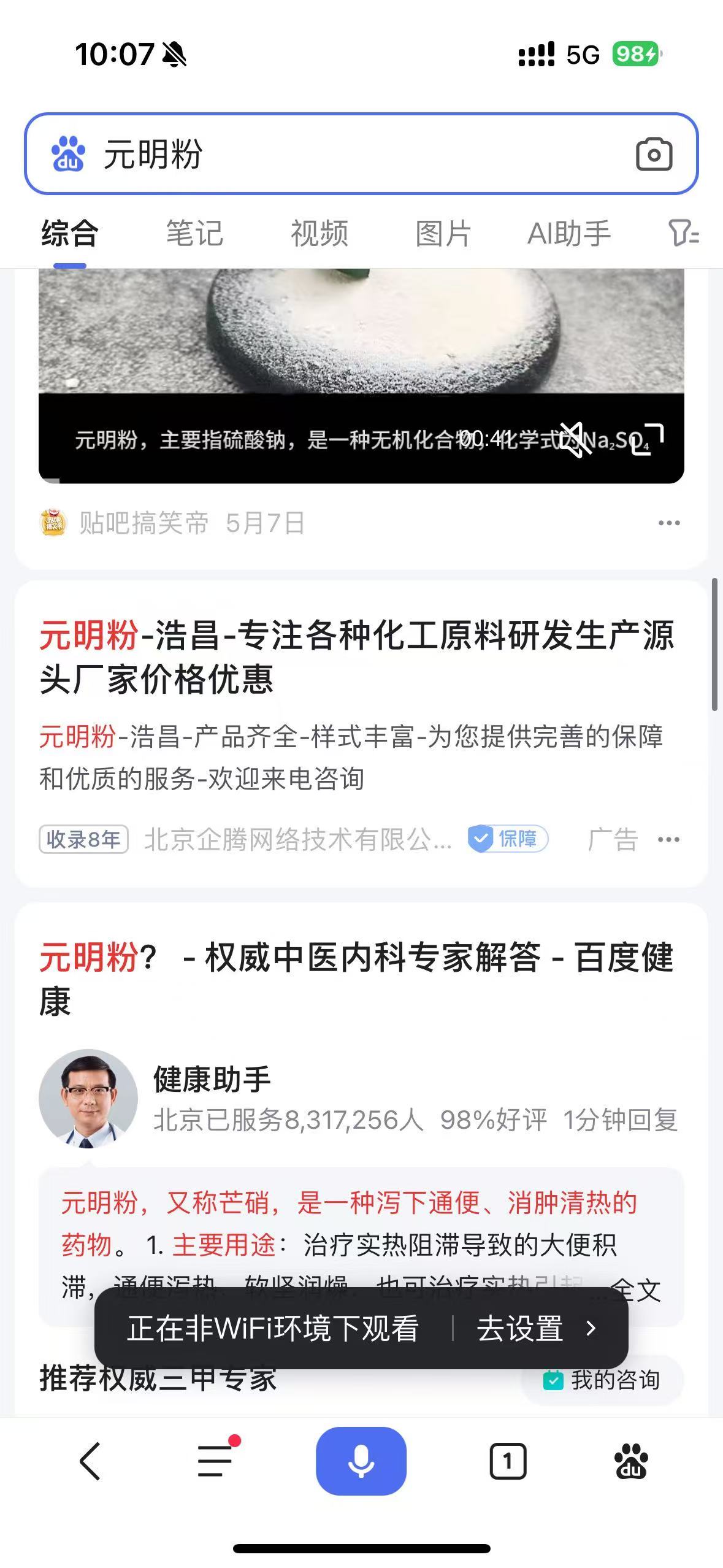Open camera image search
Image resolution: width=723 pixels, height=1568 pixels.
654,155
